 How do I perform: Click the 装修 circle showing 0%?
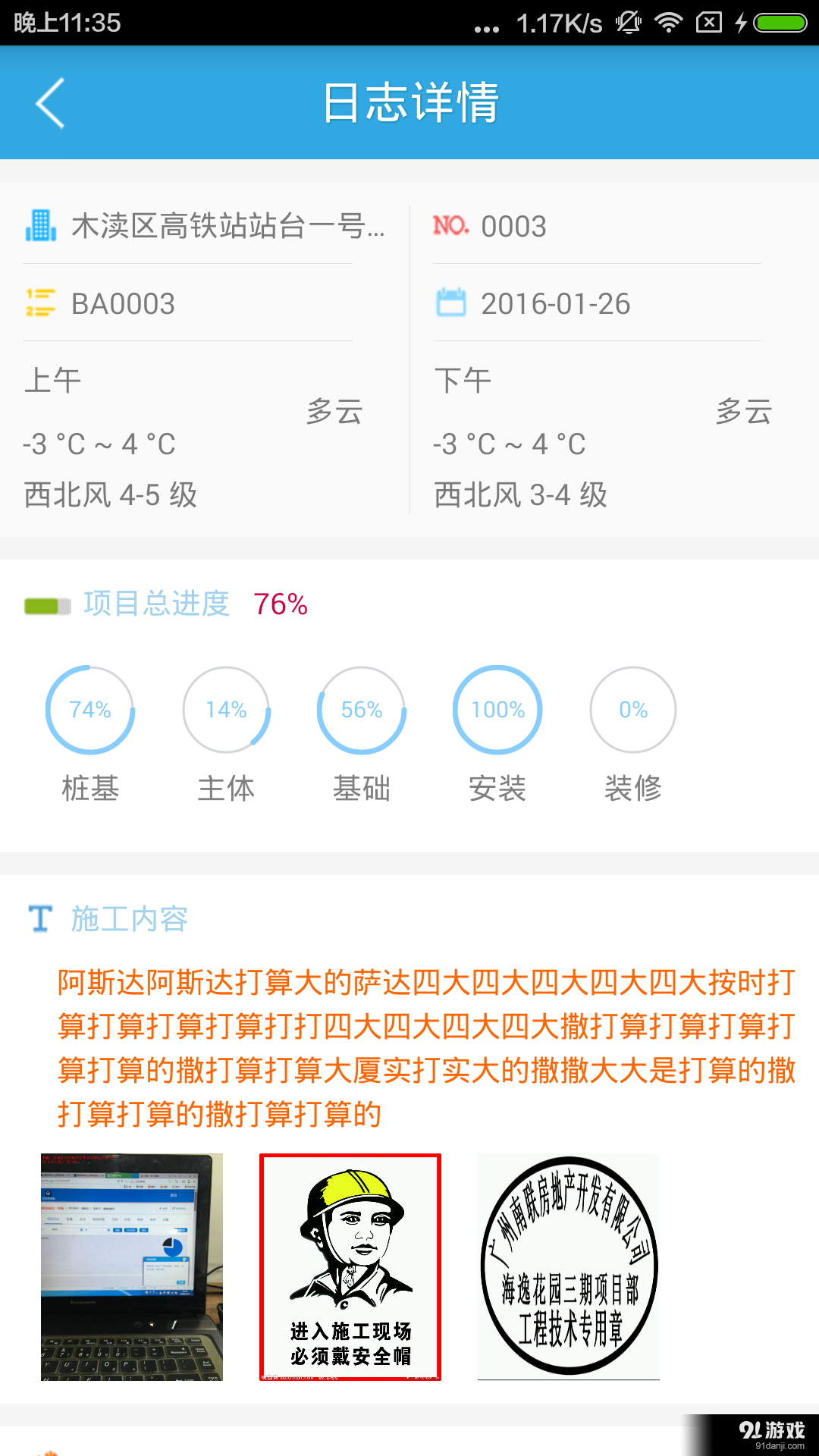(x=633, y=710)
